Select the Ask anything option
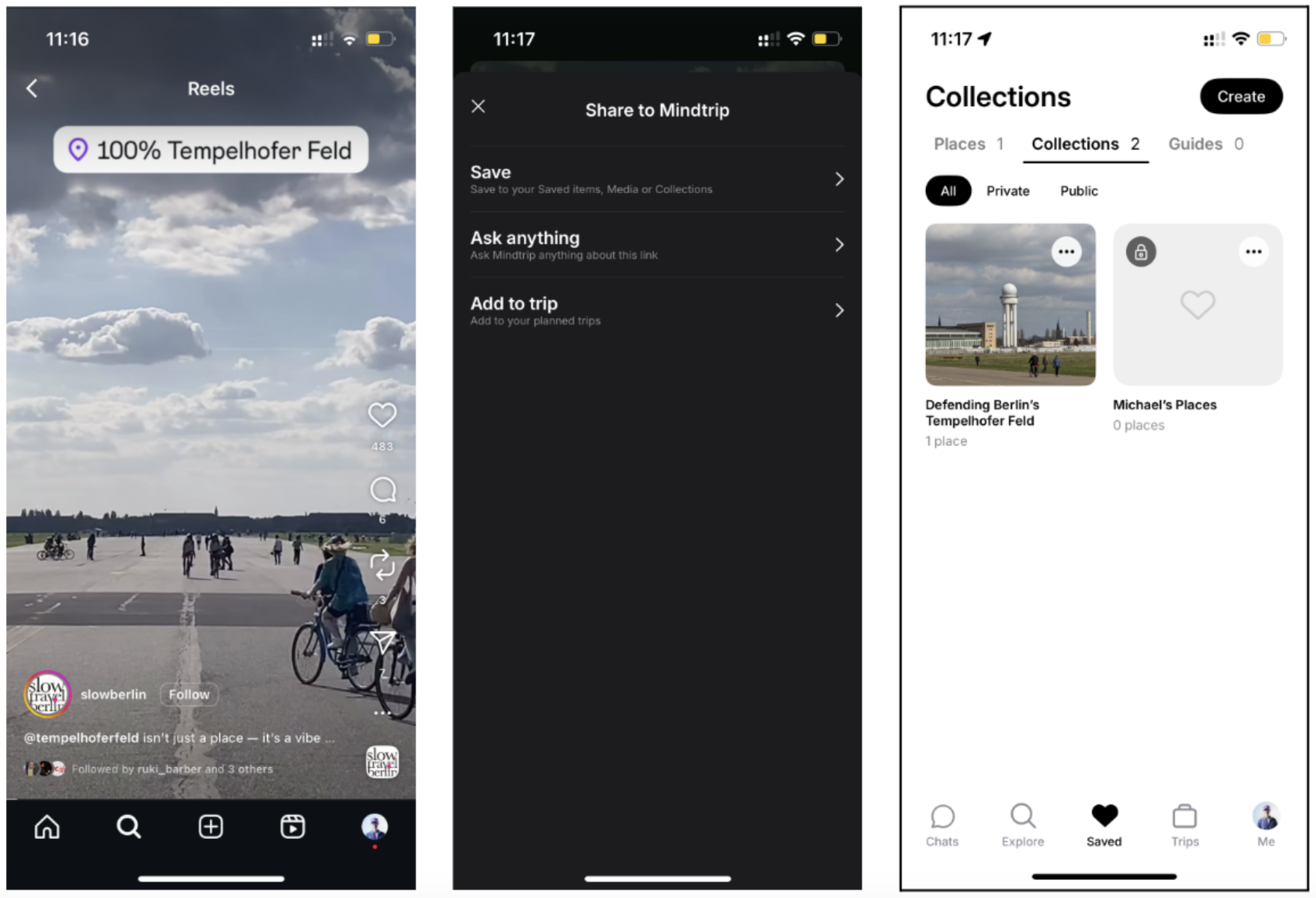This screenshot has width=1316, height=898. click(x=657, y=245)
